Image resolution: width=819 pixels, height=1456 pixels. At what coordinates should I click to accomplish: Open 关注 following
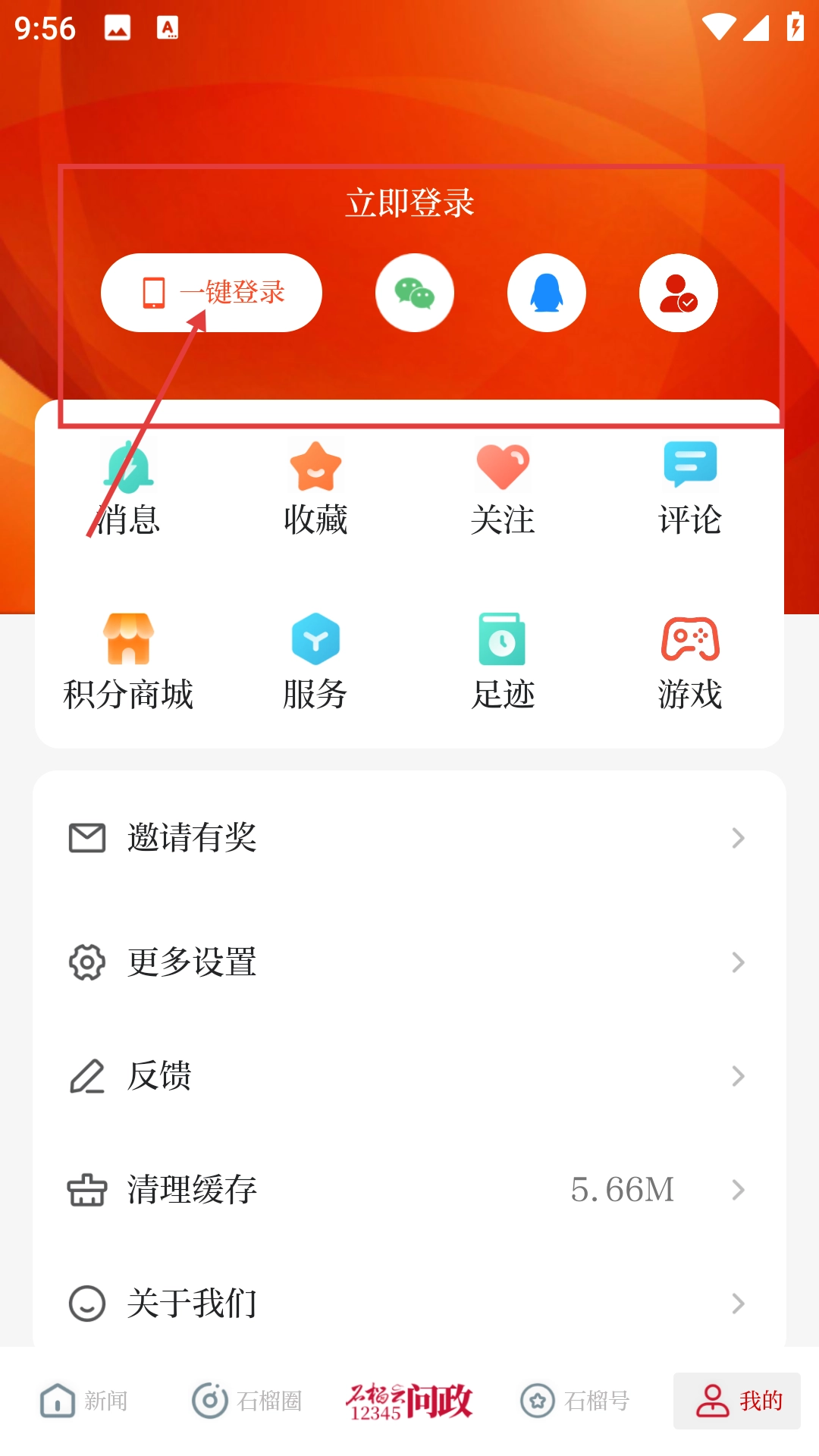click(x=503, y=489)
